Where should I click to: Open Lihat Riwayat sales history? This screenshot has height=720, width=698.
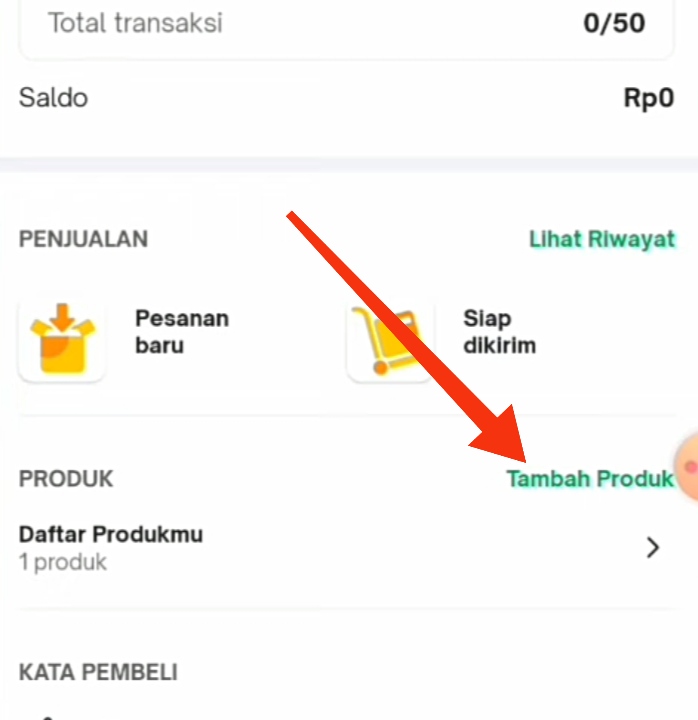pyautogui.click(x=602, y=239)
